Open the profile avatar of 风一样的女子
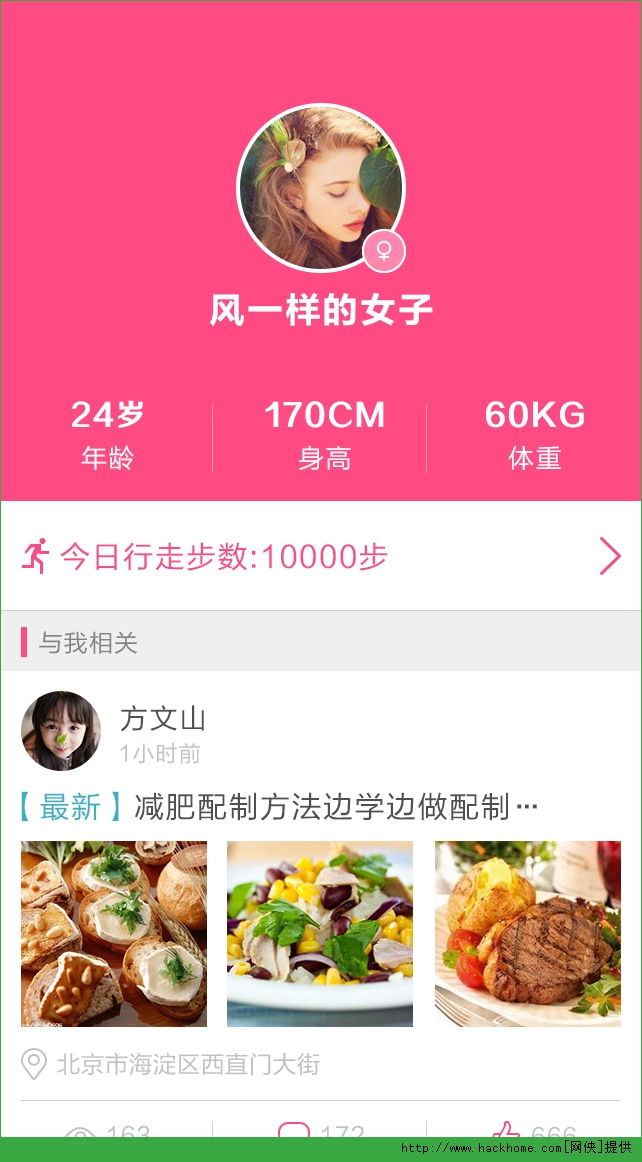This screenshot has height=1162, width=642. [321, 188]
